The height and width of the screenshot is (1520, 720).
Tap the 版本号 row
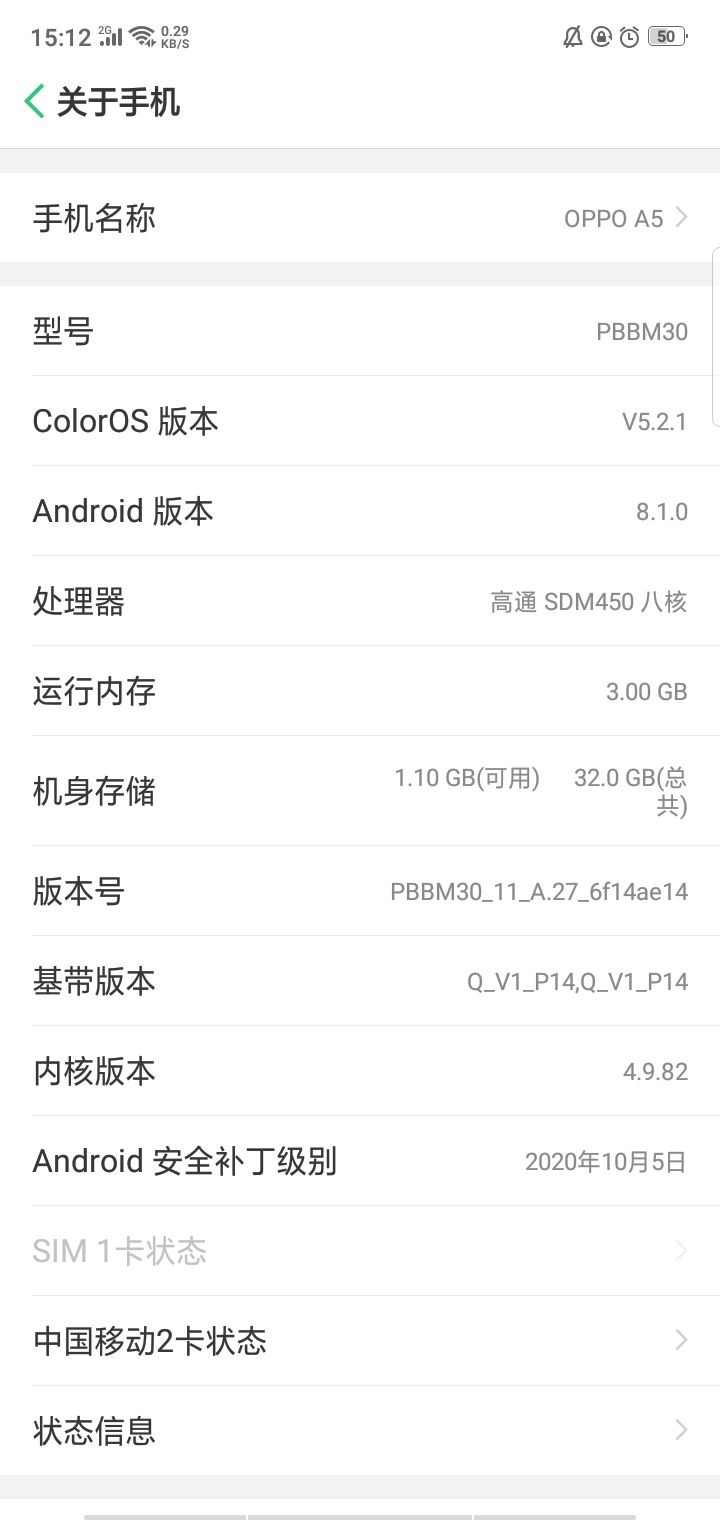tap(360, 891)
